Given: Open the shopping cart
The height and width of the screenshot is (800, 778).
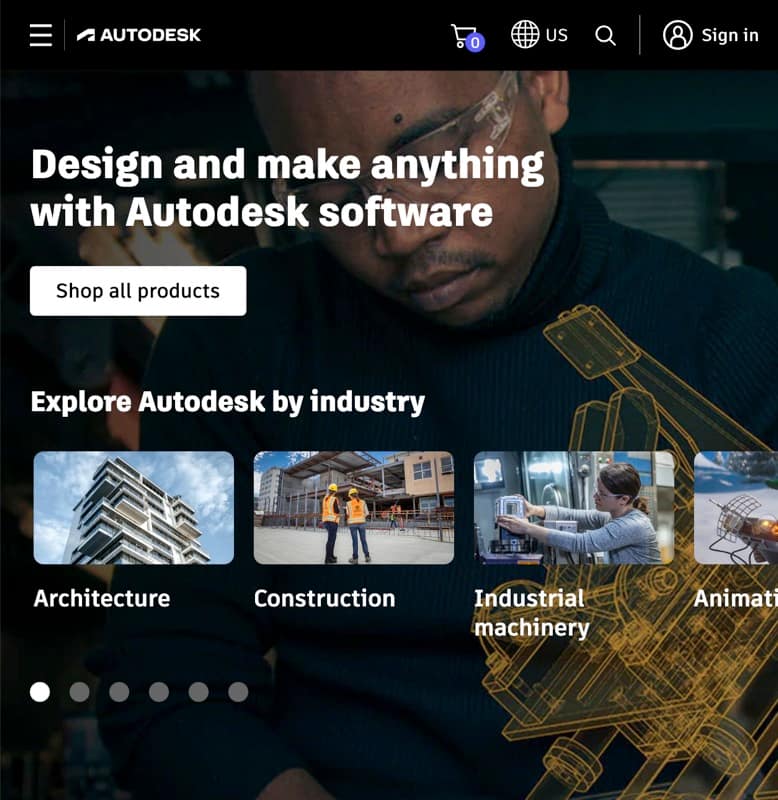Looking at the screenshot, I should click(x=466, y=36).
